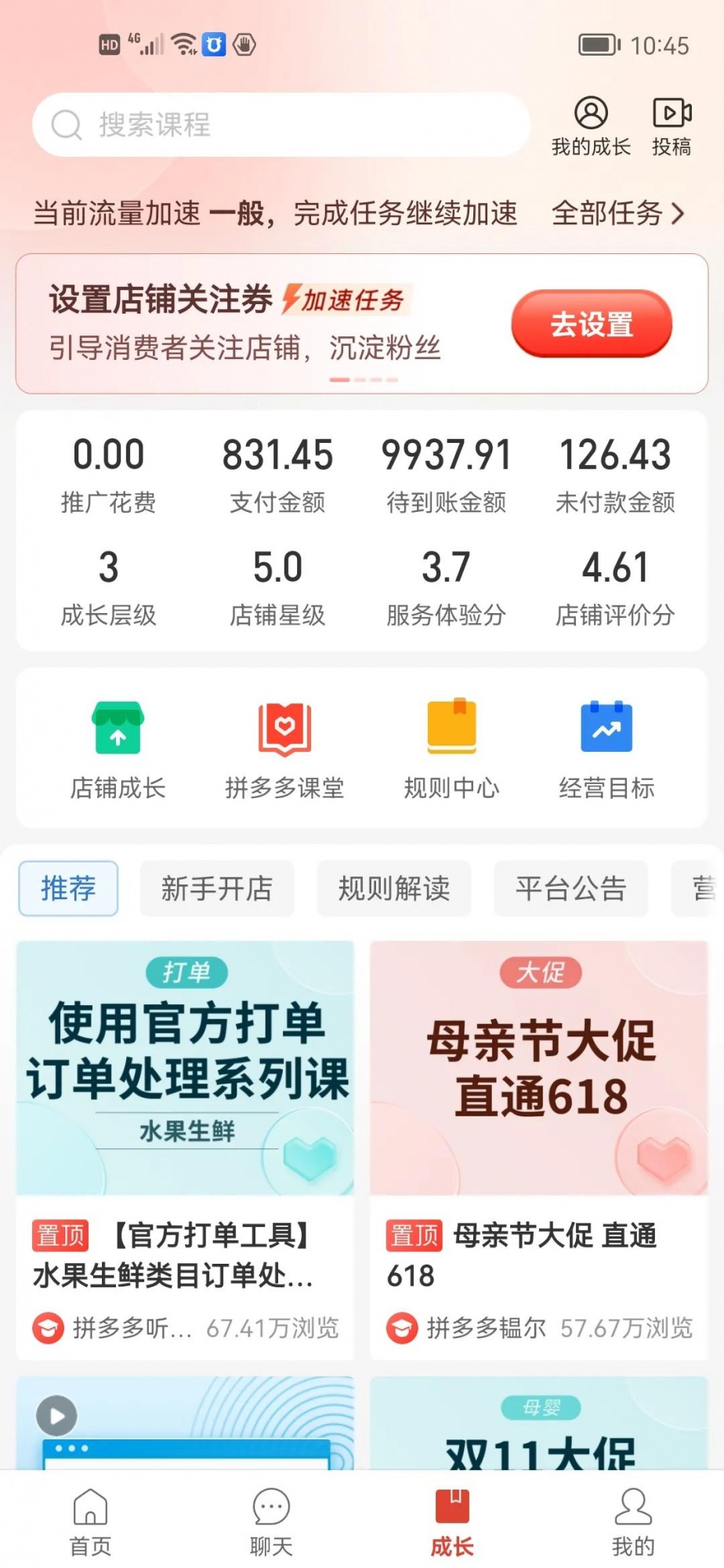Switch to 新手开店 category
Viewport: 724px width, 1568px height.
[216, 888]
